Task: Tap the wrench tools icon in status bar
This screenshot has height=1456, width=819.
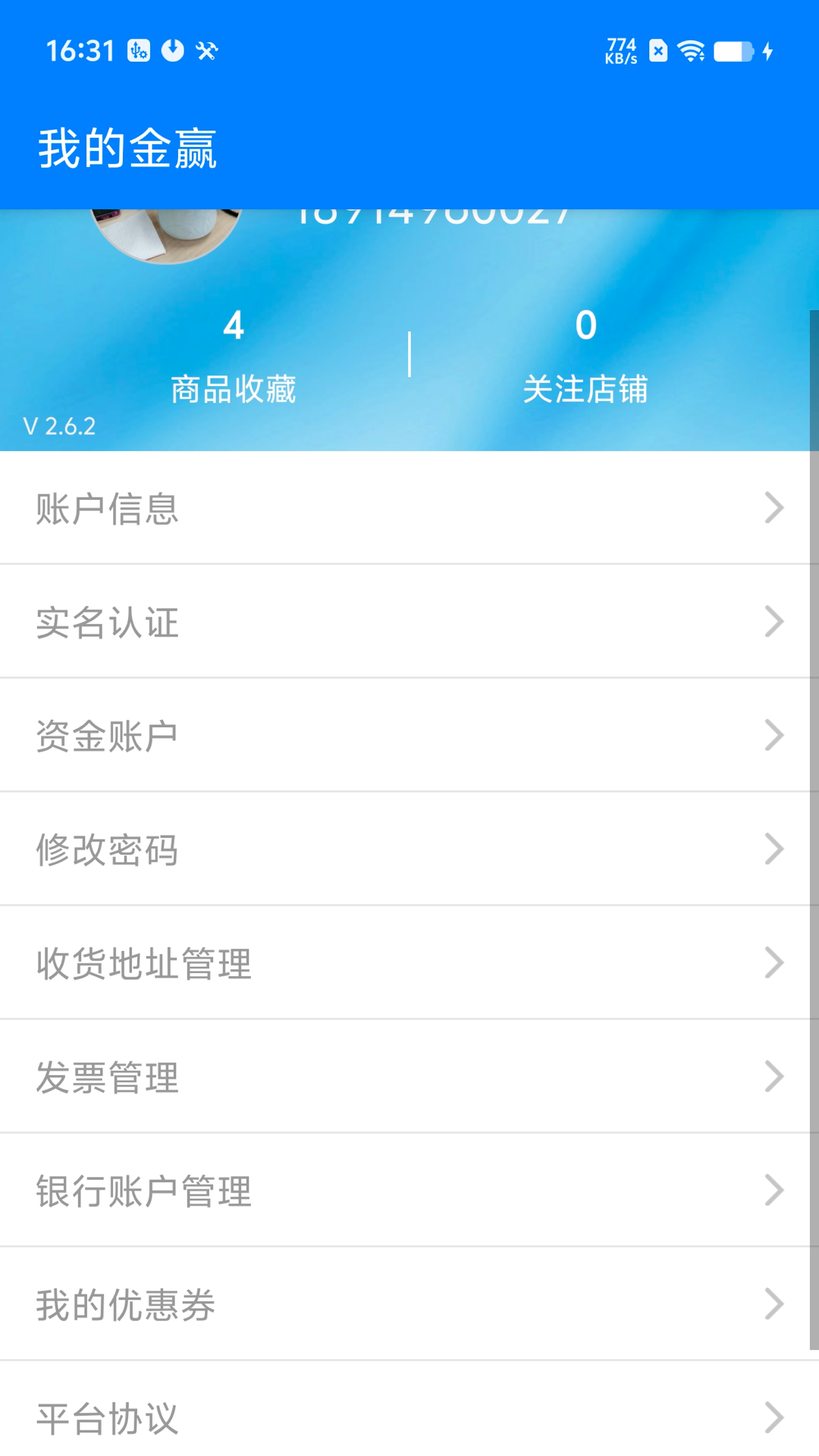Action: pos(207,52)
